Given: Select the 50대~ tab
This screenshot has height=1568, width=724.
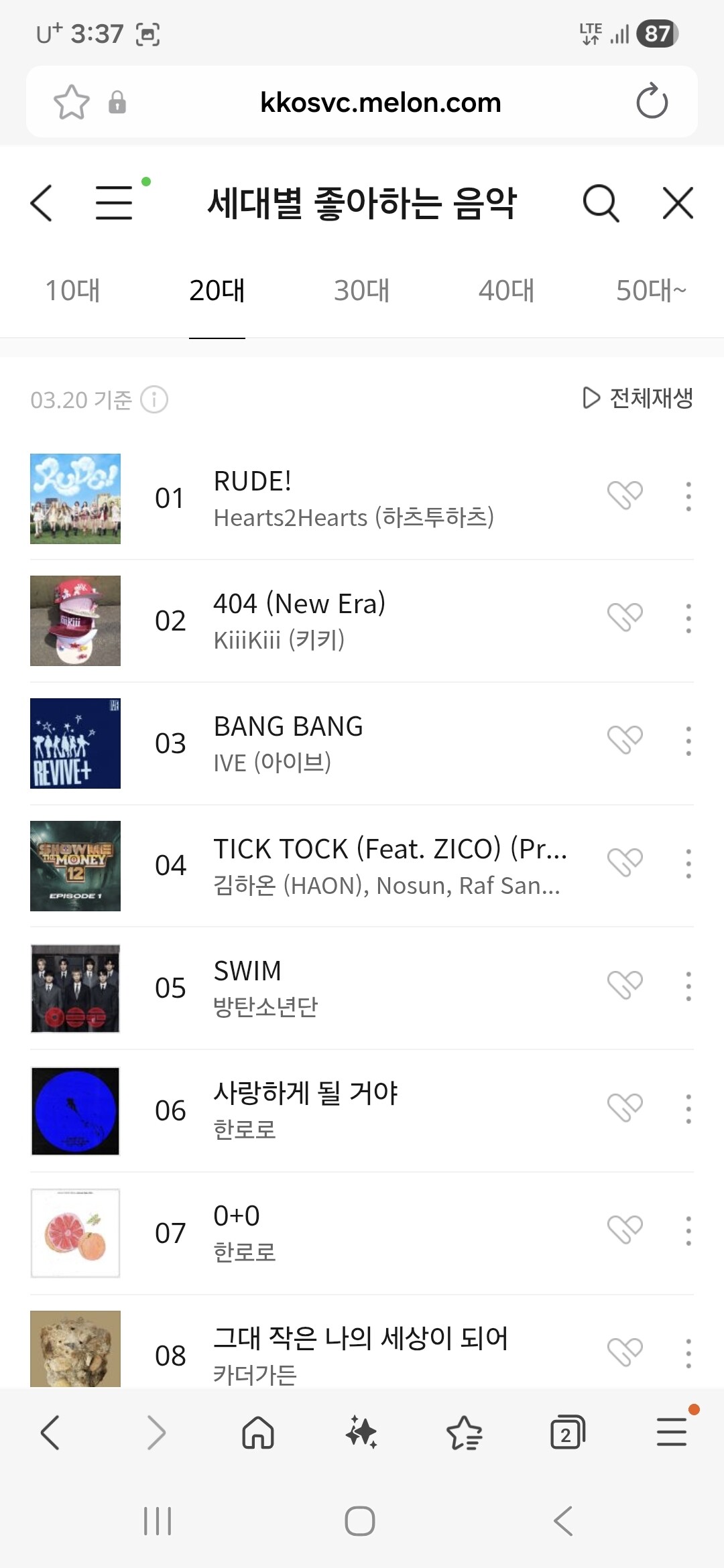Looking at the screenshot, I should click(650, 291).
